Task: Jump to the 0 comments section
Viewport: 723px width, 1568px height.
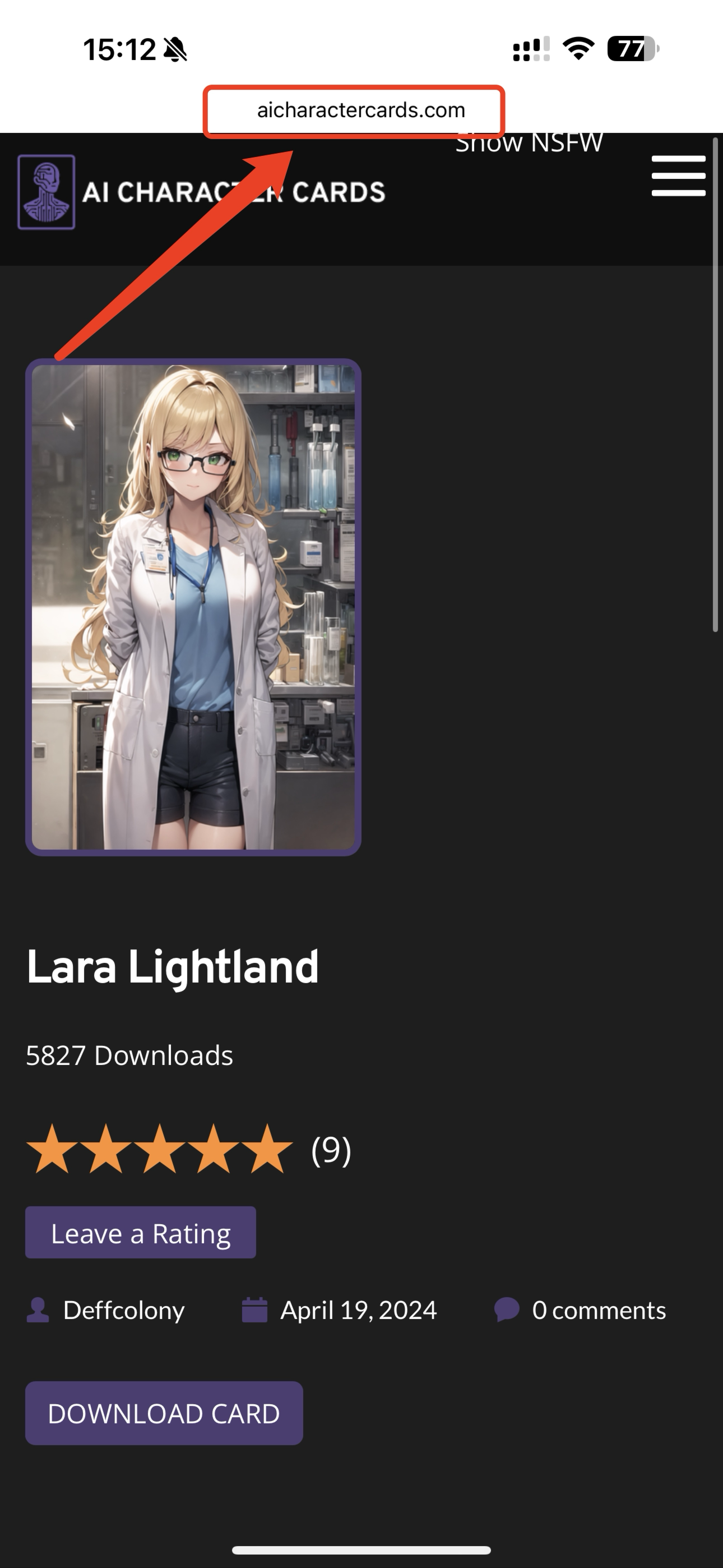Action: (598, 1310)
